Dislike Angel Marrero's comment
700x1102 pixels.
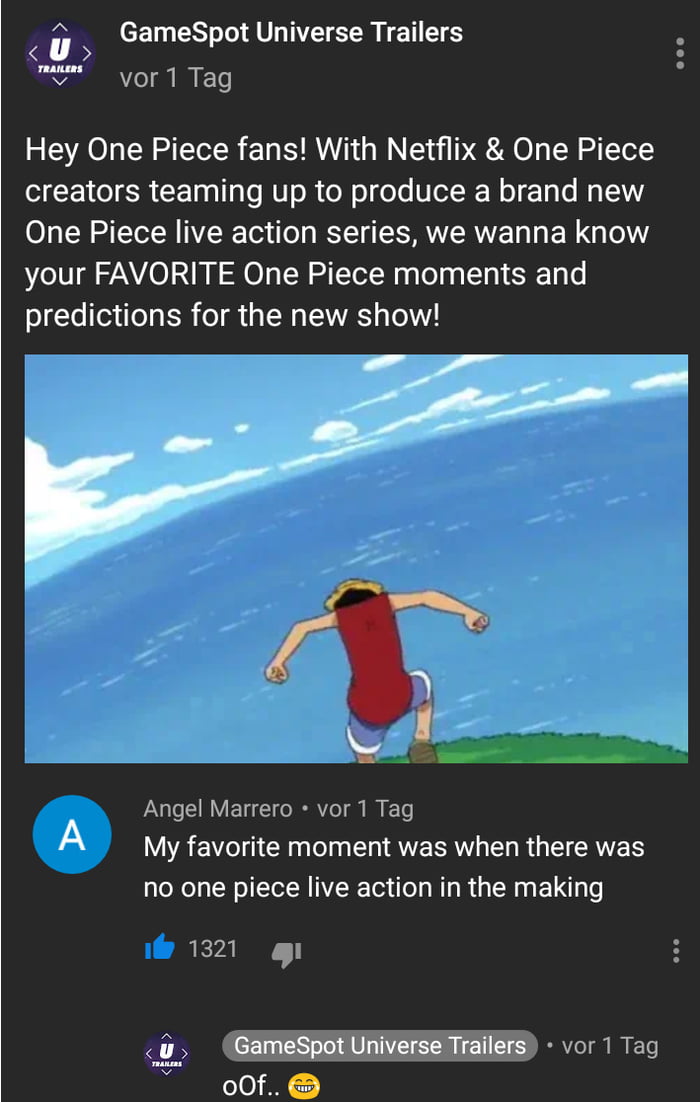click(286, 952)
